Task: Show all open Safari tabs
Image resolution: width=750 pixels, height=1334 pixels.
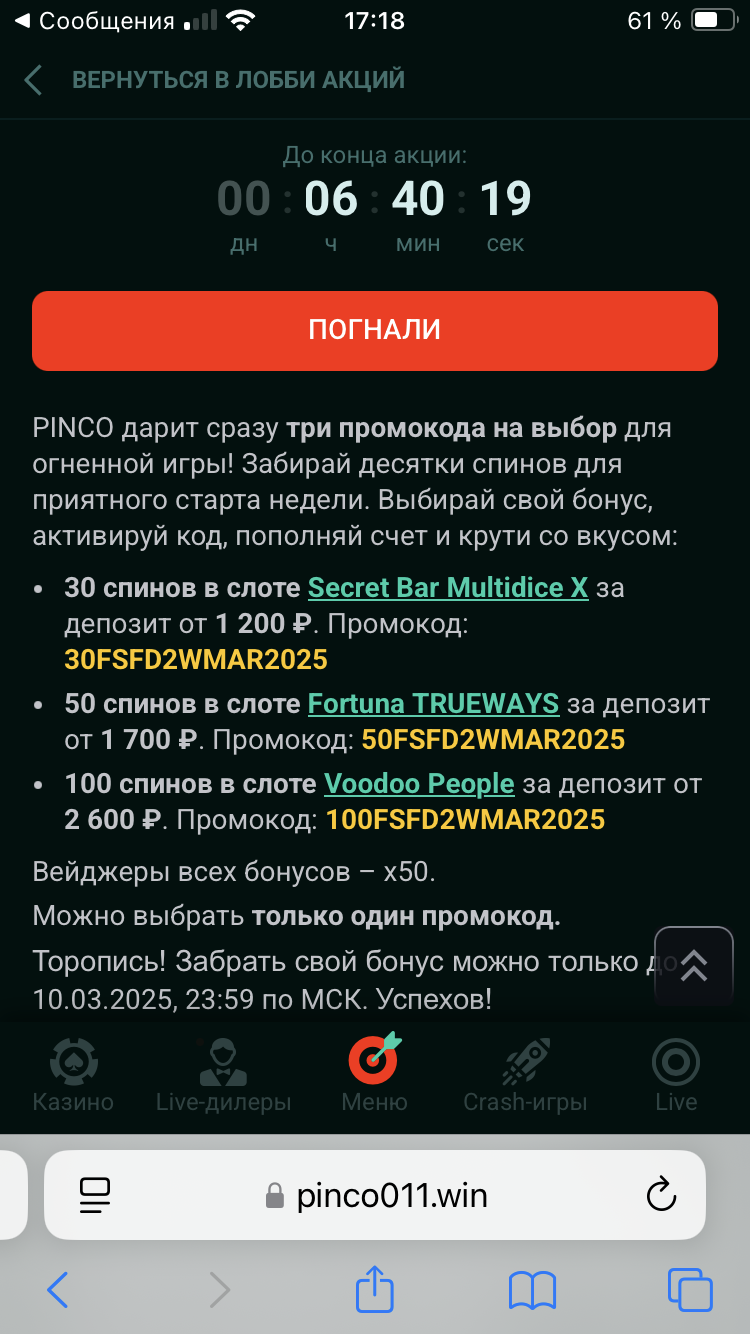Action: [x=689, y=1290]
